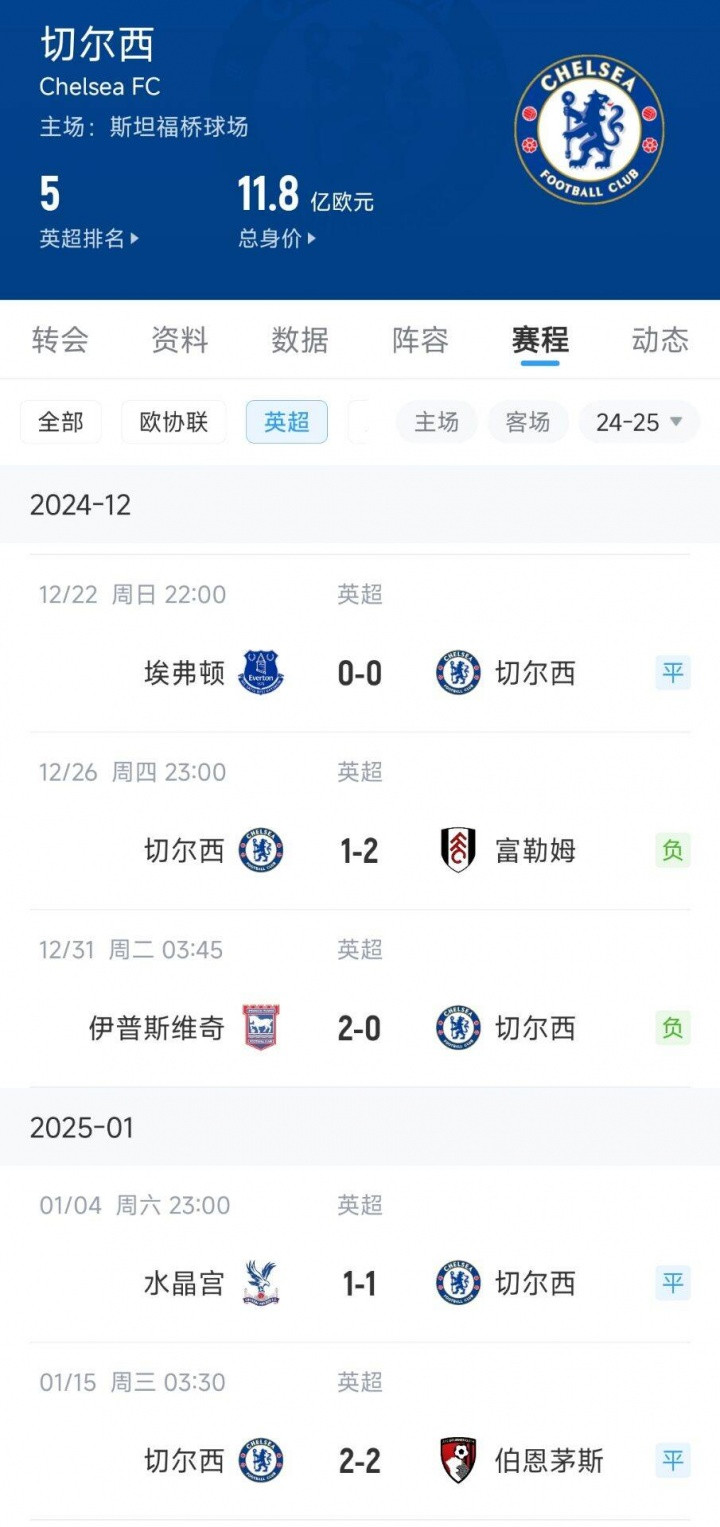
Task: Open the 阵容 squad tab
Action: [420, 340]
